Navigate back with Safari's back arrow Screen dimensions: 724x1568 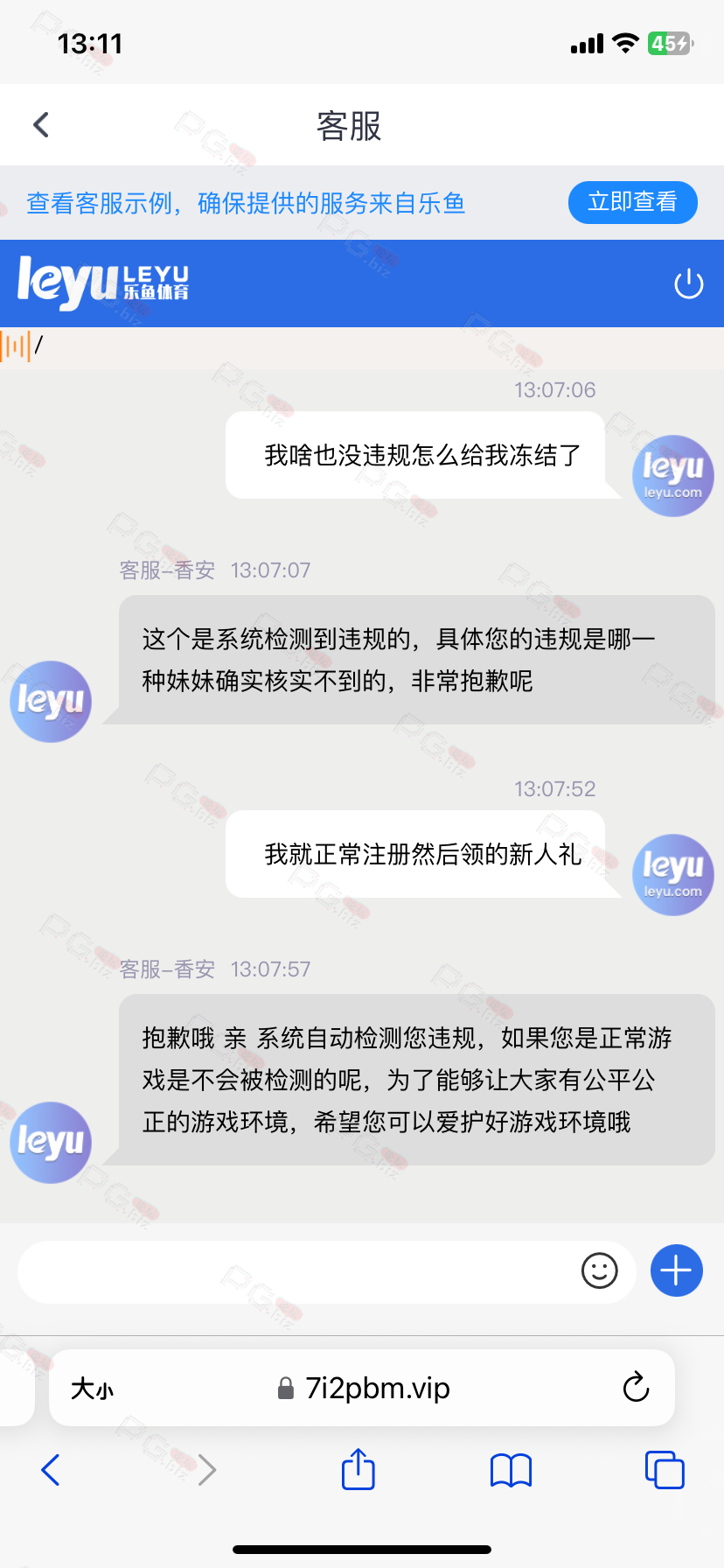[51, 1470]
